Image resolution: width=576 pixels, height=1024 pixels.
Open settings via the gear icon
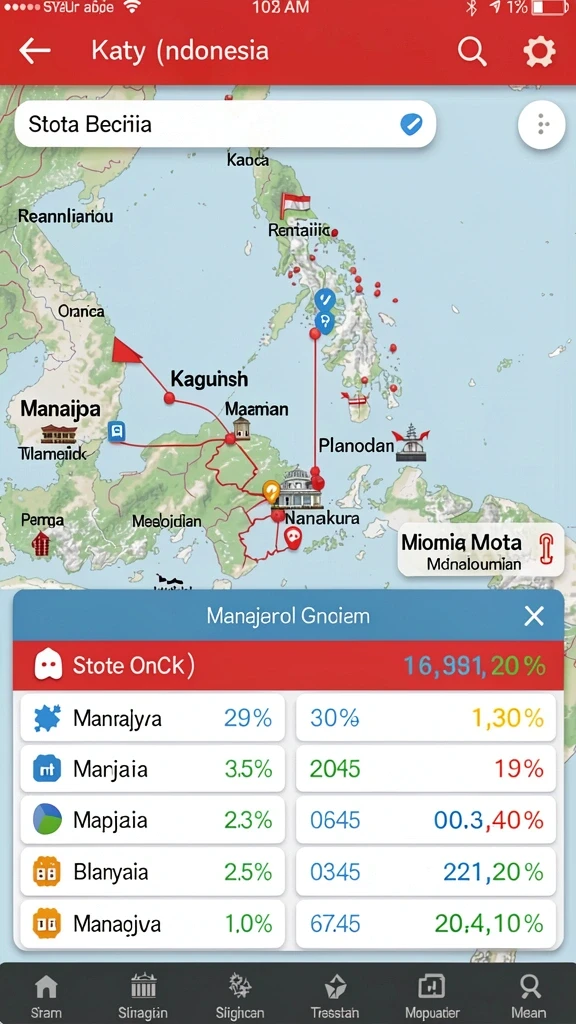point(539,52)
